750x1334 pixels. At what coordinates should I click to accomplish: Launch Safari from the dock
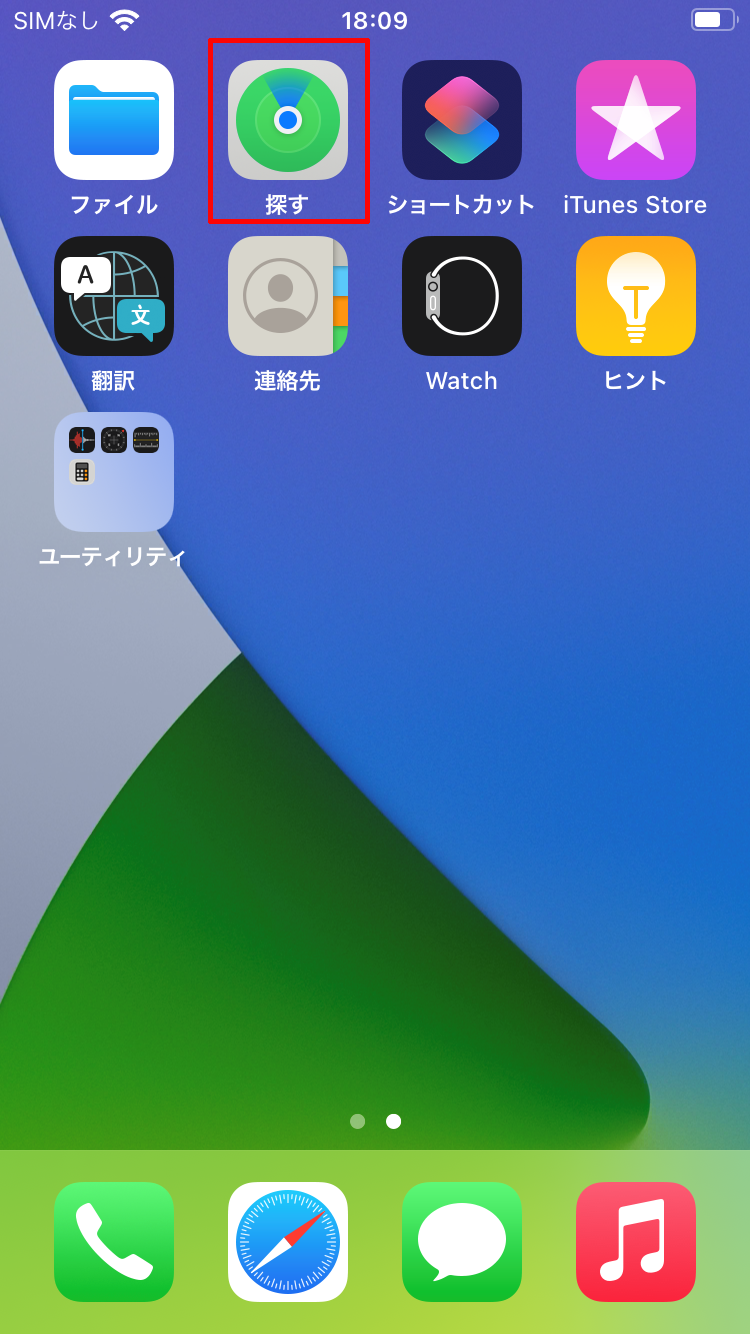tap(288, 1242)
